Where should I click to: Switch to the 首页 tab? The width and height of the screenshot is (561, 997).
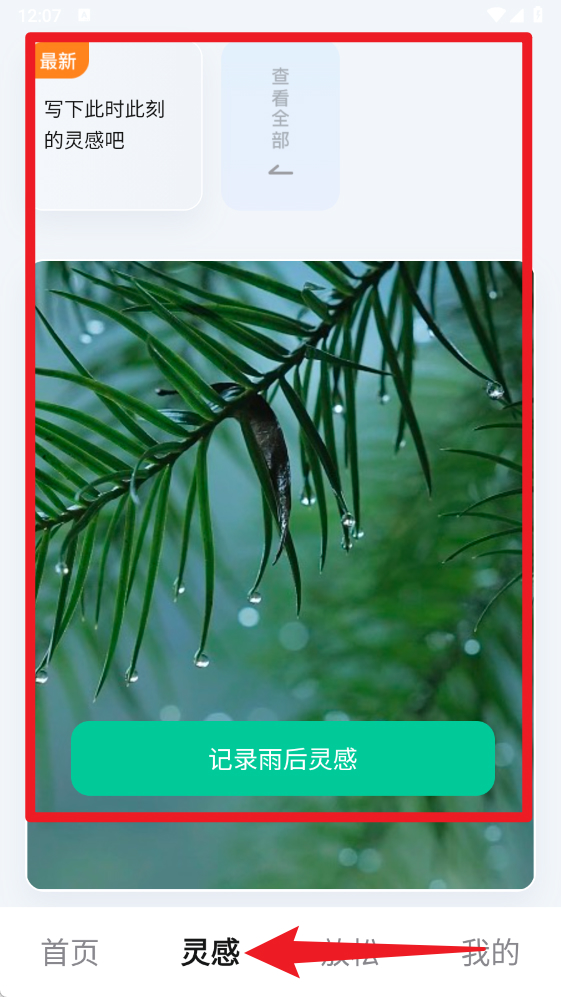[x=70, y=952]
